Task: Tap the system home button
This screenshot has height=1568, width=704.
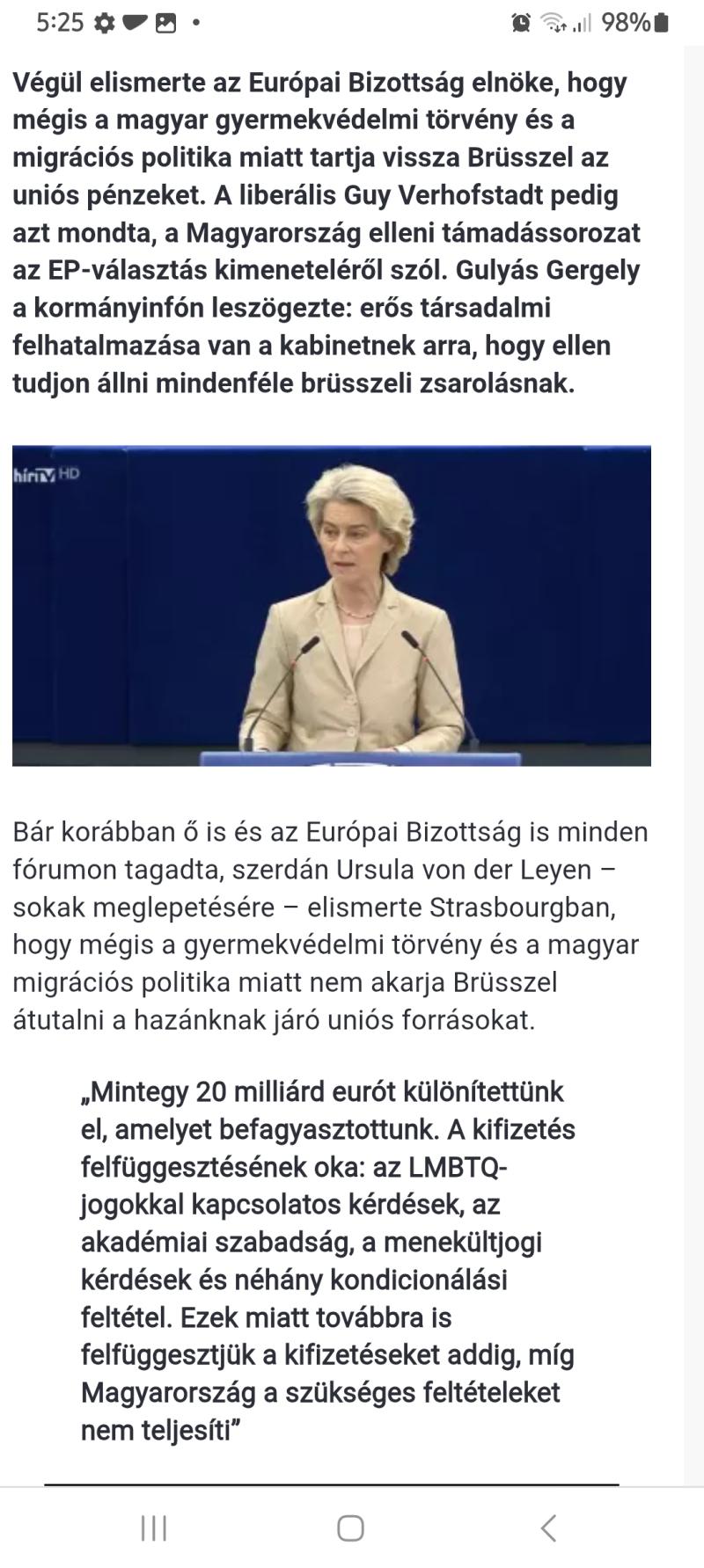Action: pos(351,1528)
